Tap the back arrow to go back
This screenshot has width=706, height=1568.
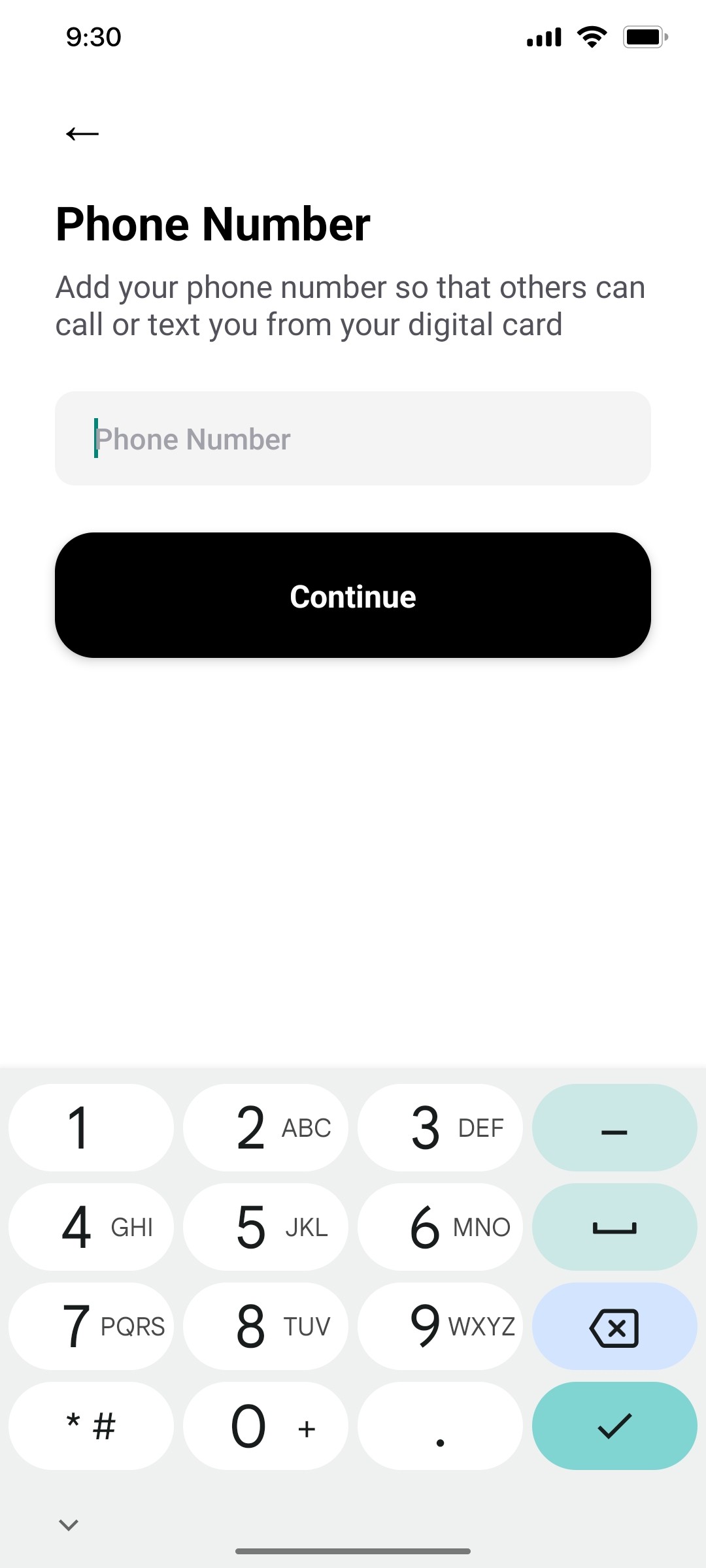81,133
